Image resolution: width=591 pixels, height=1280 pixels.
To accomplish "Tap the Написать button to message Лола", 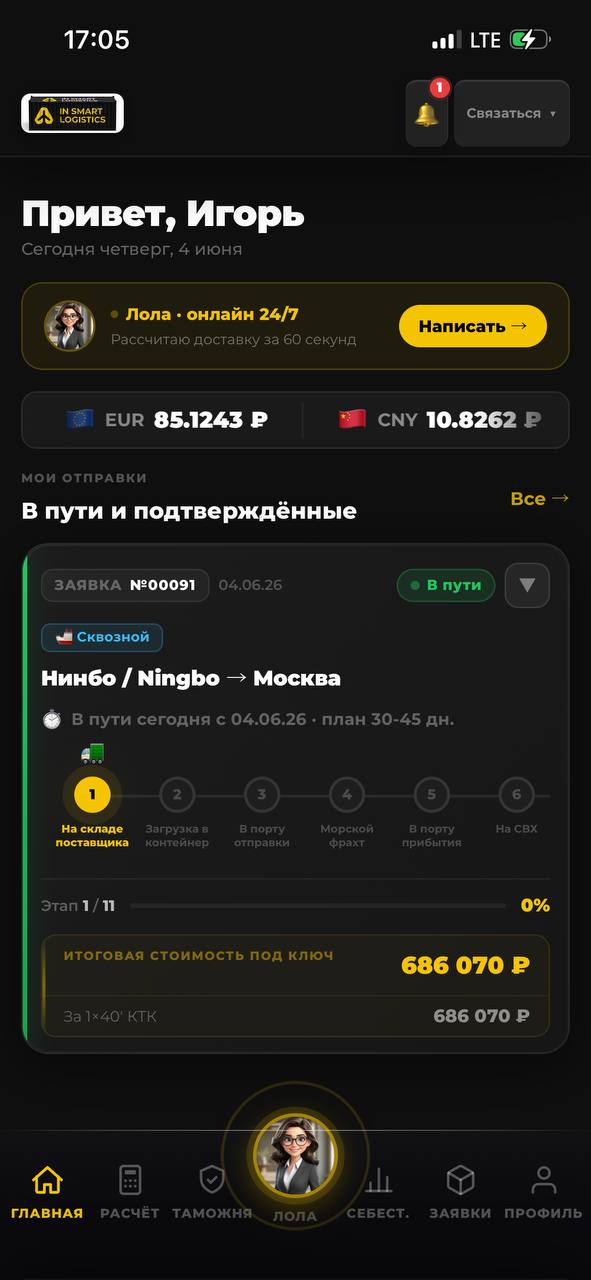I will (473, 326).
